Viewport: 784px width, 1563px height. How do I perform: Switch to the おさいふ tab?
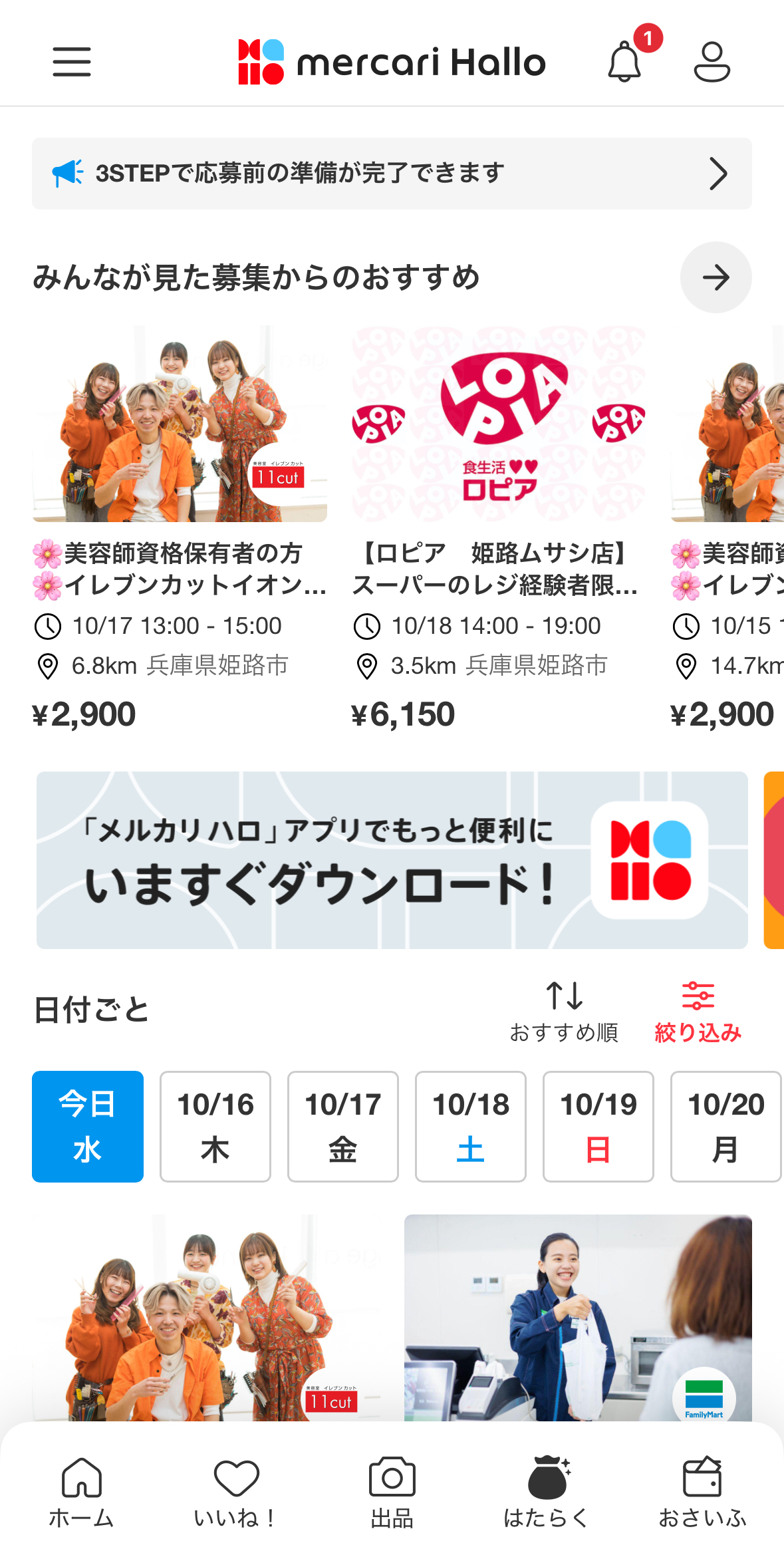702,1493
